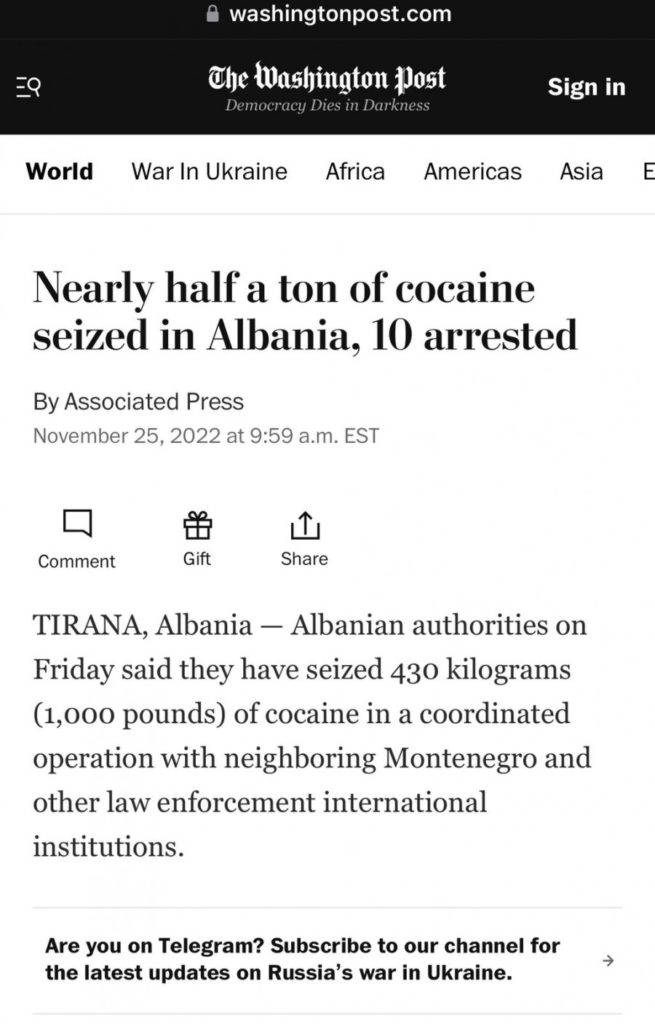655x1024 pixels.
Task: Switch to the Asia section
Action: 581,171
